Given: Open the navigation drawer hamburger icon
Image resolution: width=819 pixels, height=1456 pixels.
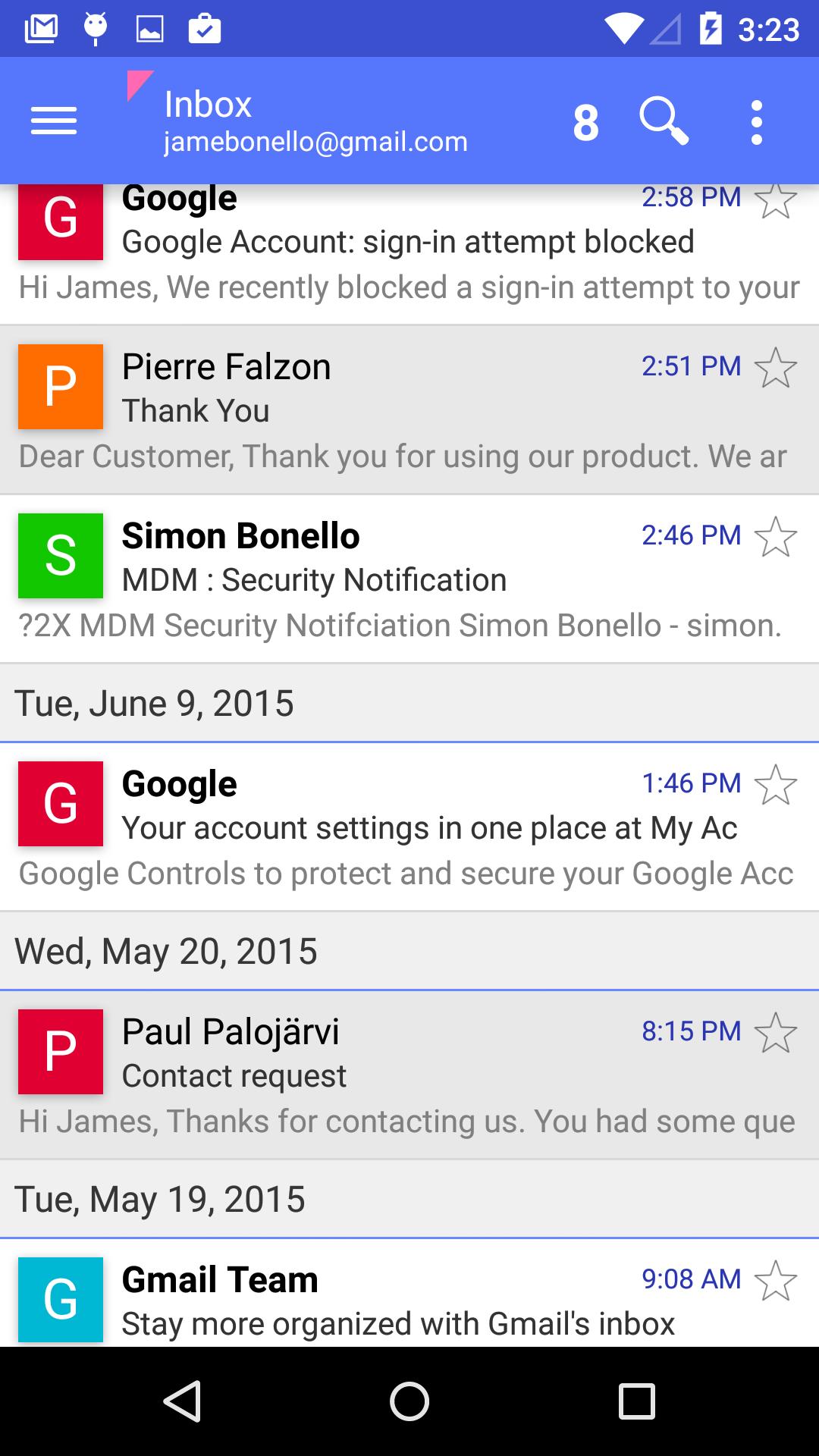Looking at the screenshot, I should (x=53, y=121).
